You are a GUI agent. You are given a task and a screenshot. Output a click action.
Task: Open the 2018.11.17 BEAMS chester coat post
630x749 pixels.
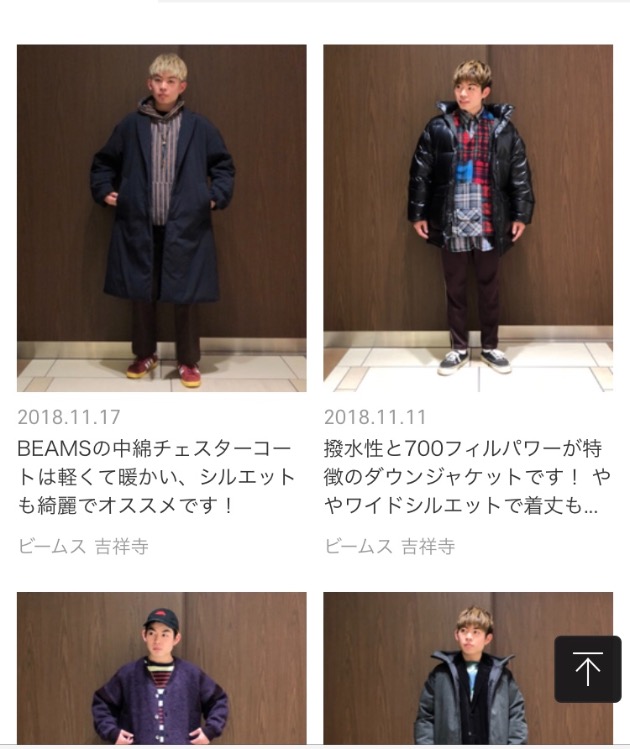pos(162,218)
